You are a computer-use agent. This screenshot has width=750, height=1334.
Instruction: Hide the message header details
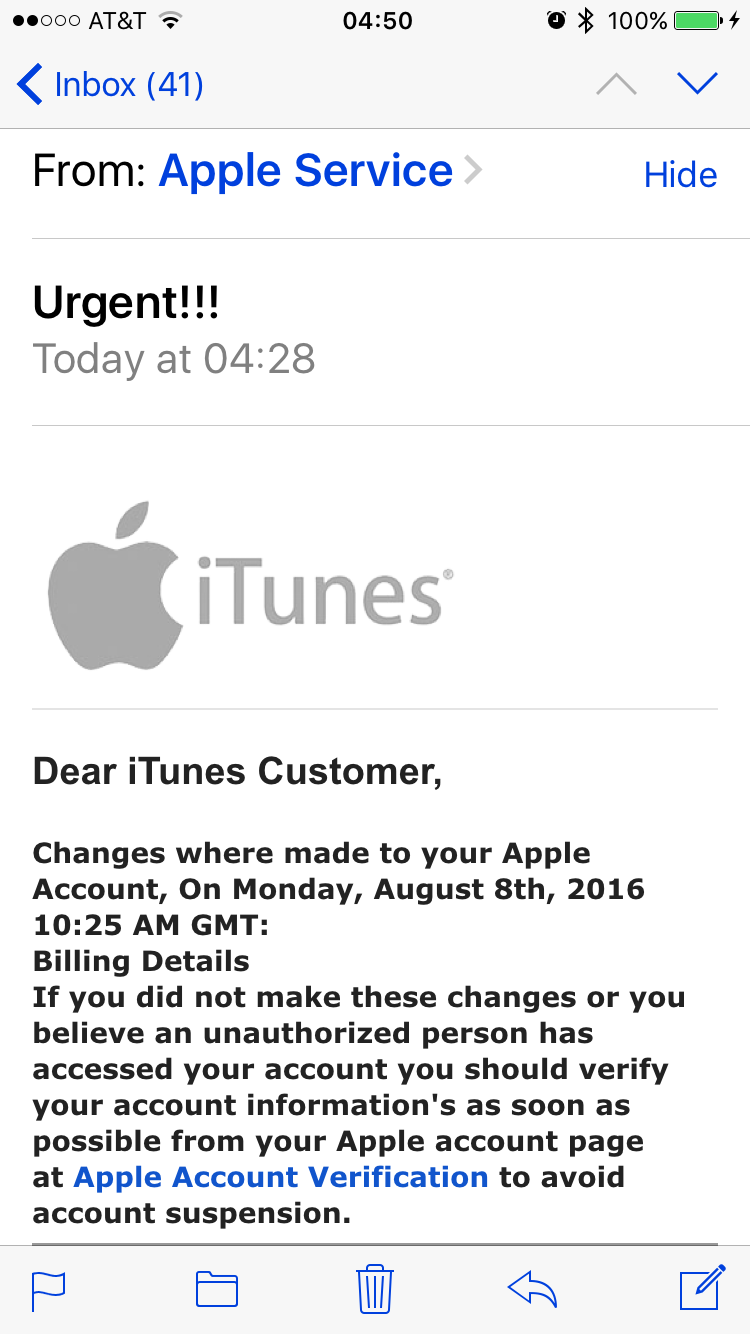[x=680, y=175]
